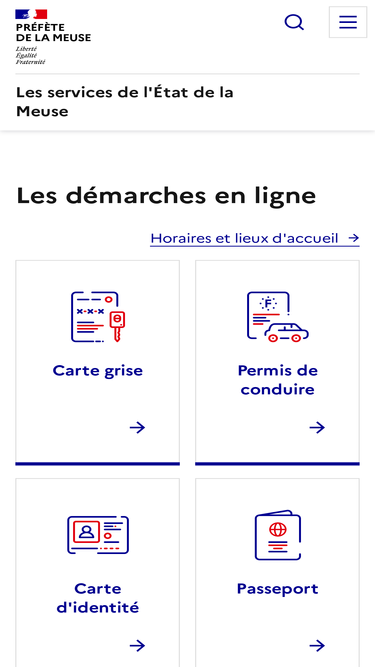Follow the Horaires et lieux d'accueil link
375x667 pixels.
click(255, 238)
